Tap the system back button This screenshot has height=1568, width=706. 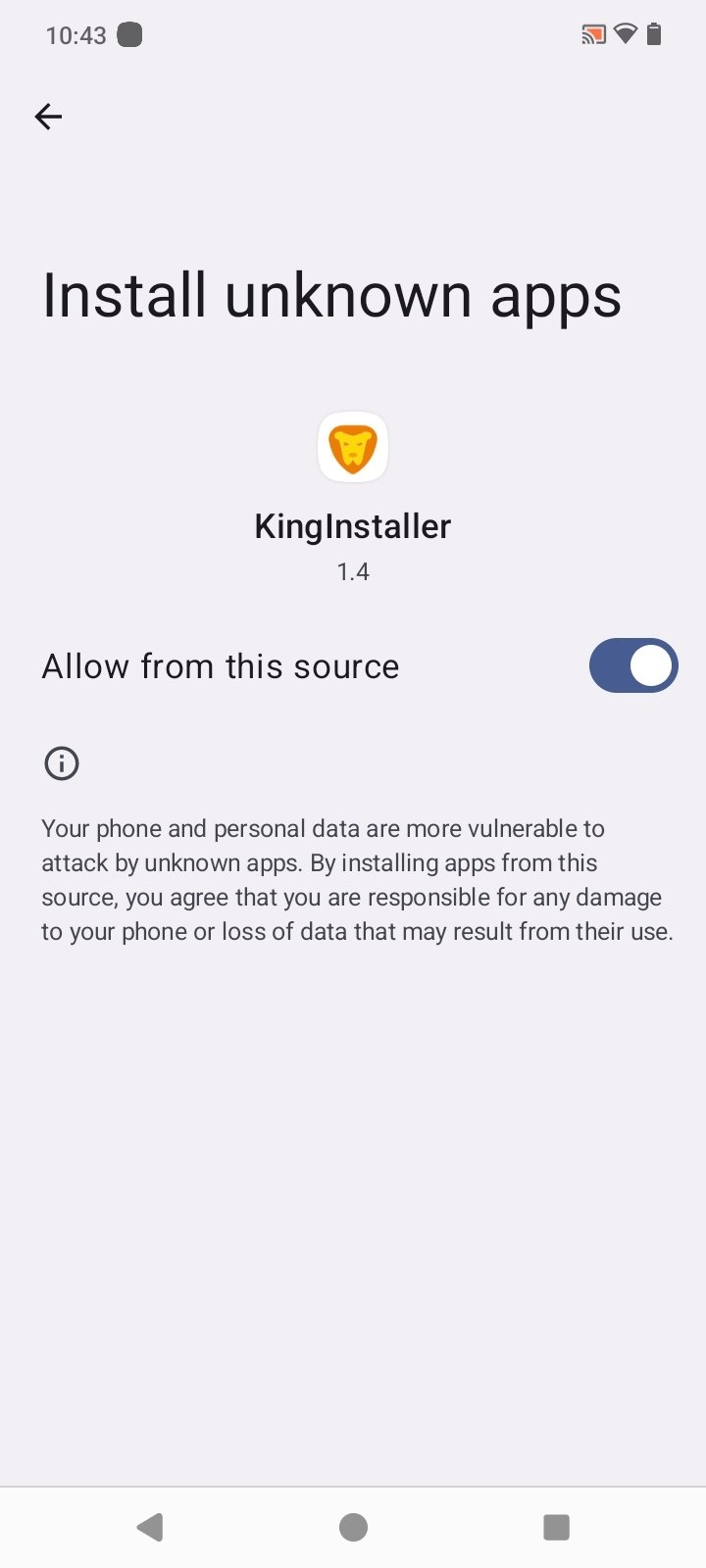coord(150,1527)
